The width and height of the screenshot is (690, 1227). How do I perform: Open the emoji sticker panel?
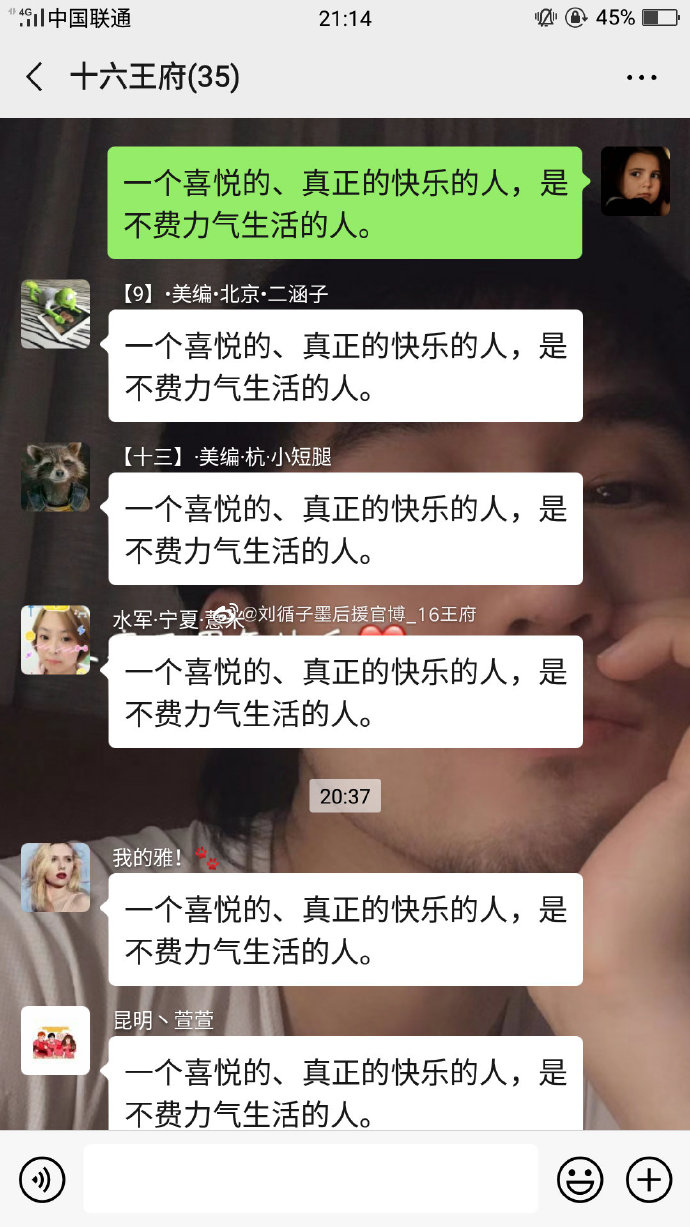pyautogui.click(x=580, y=1180)
